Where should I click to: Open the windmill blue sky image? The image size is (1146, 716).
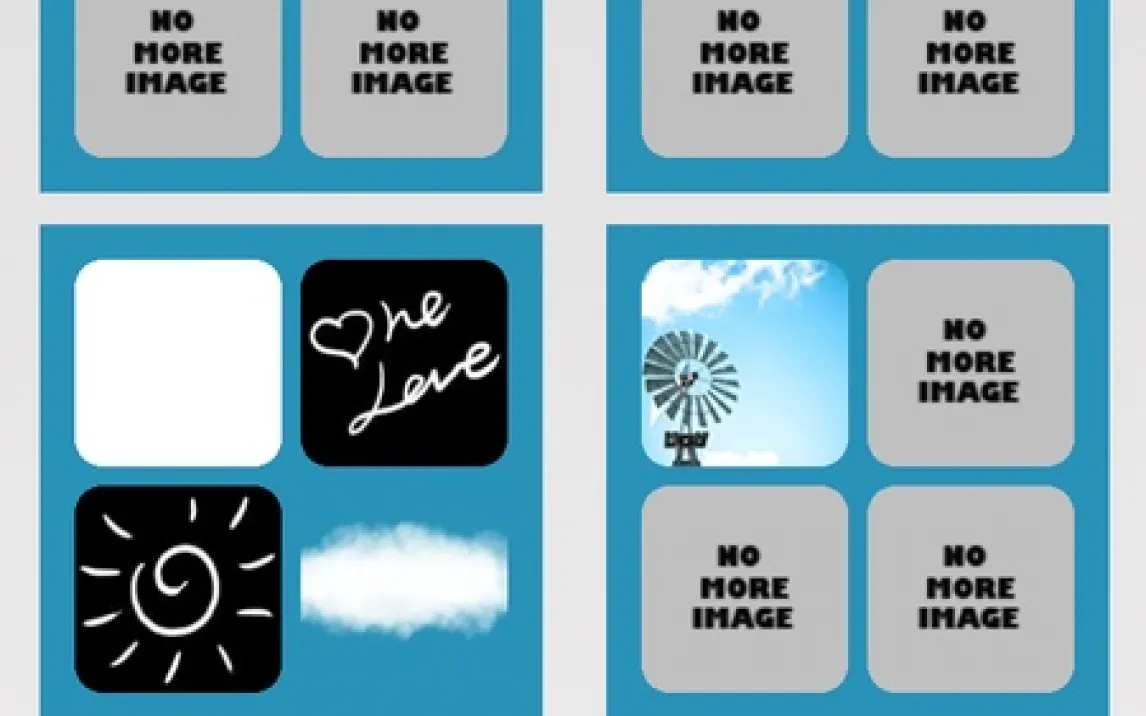744,363
